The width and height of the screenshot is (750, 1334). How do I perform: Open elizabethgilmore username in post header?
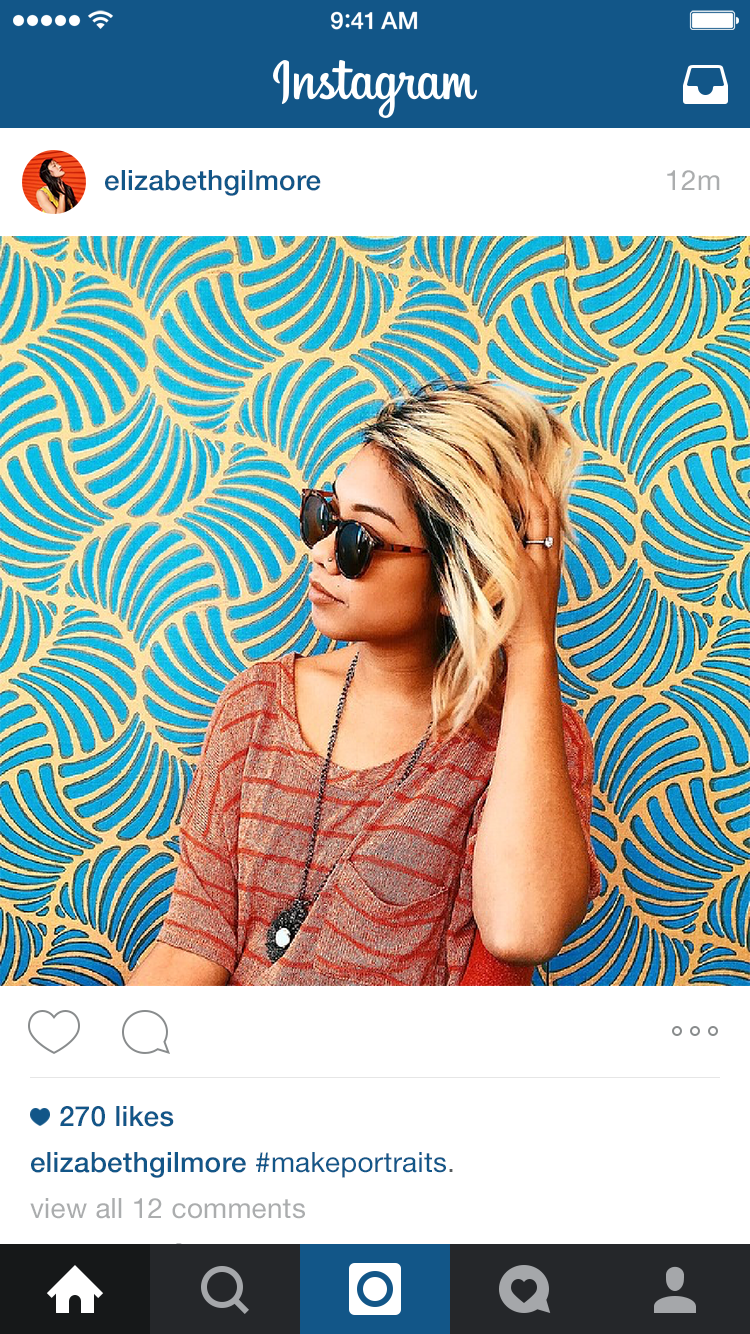pos(212,181)
